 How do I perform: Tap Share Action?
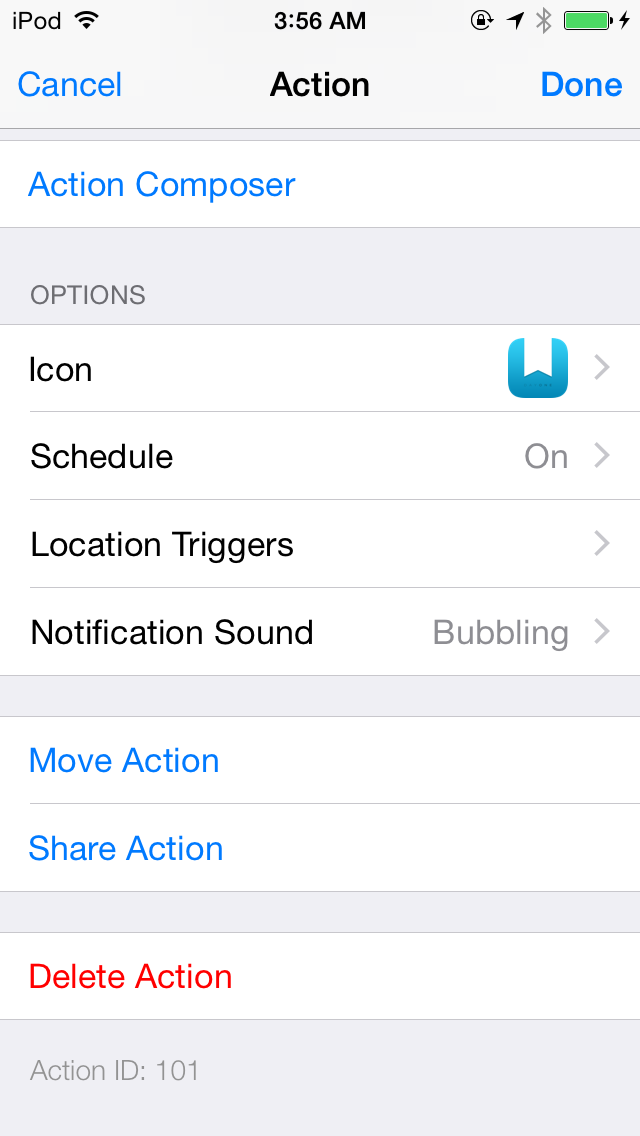click(126, 849)
